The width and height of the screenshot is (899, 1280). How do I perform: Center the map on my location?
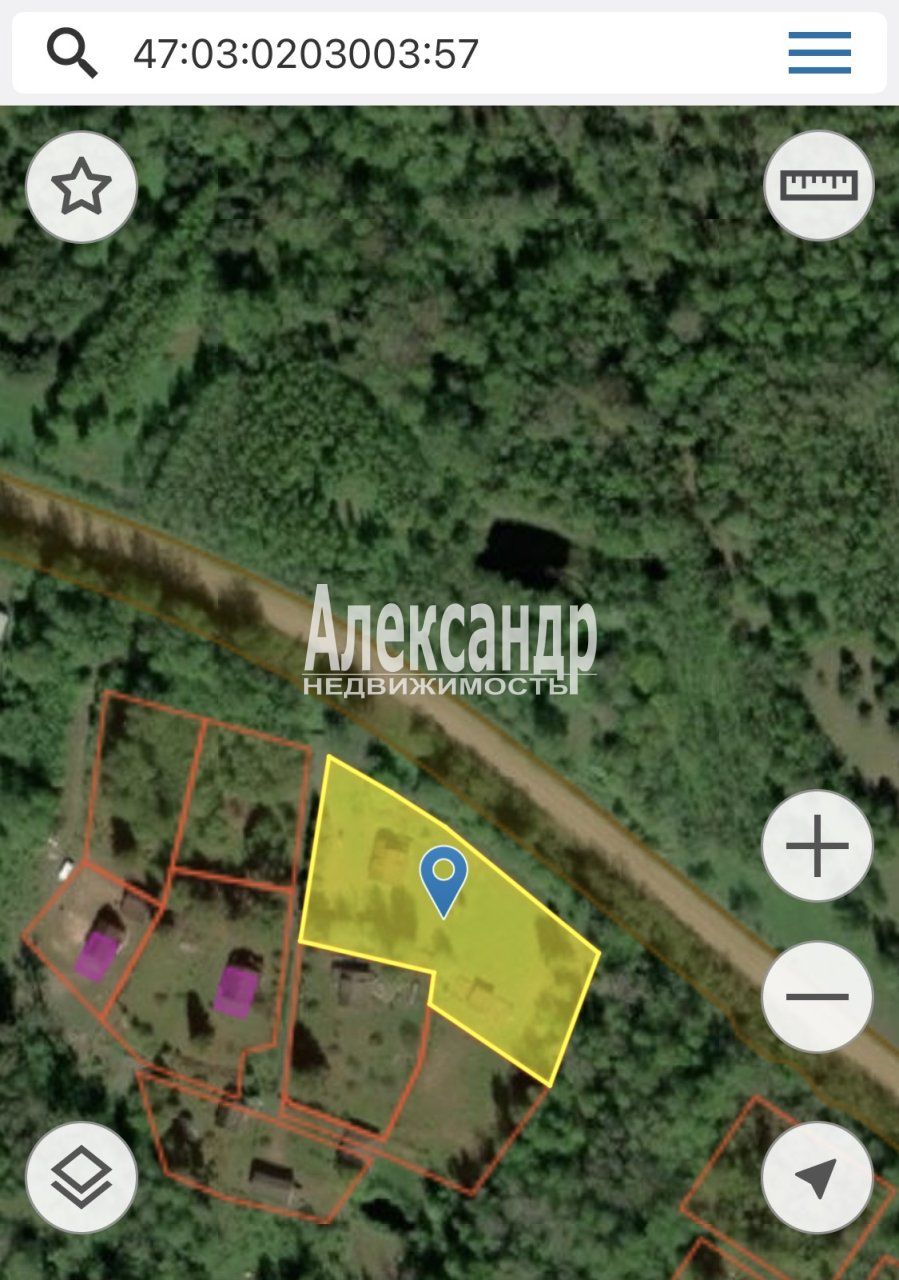(x=817, y=1177)
